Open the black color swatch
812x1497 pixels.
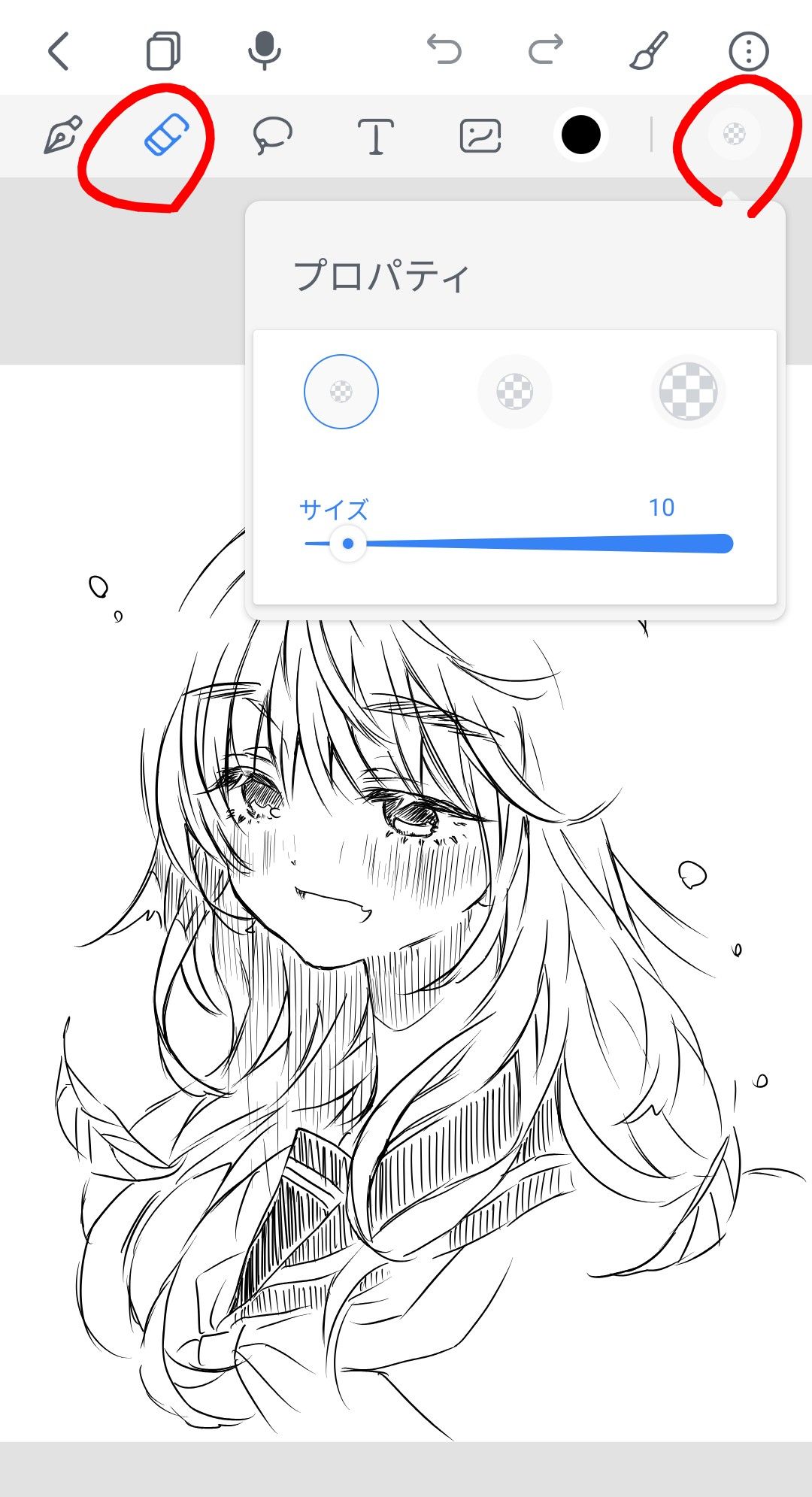[x=581, y=135]
